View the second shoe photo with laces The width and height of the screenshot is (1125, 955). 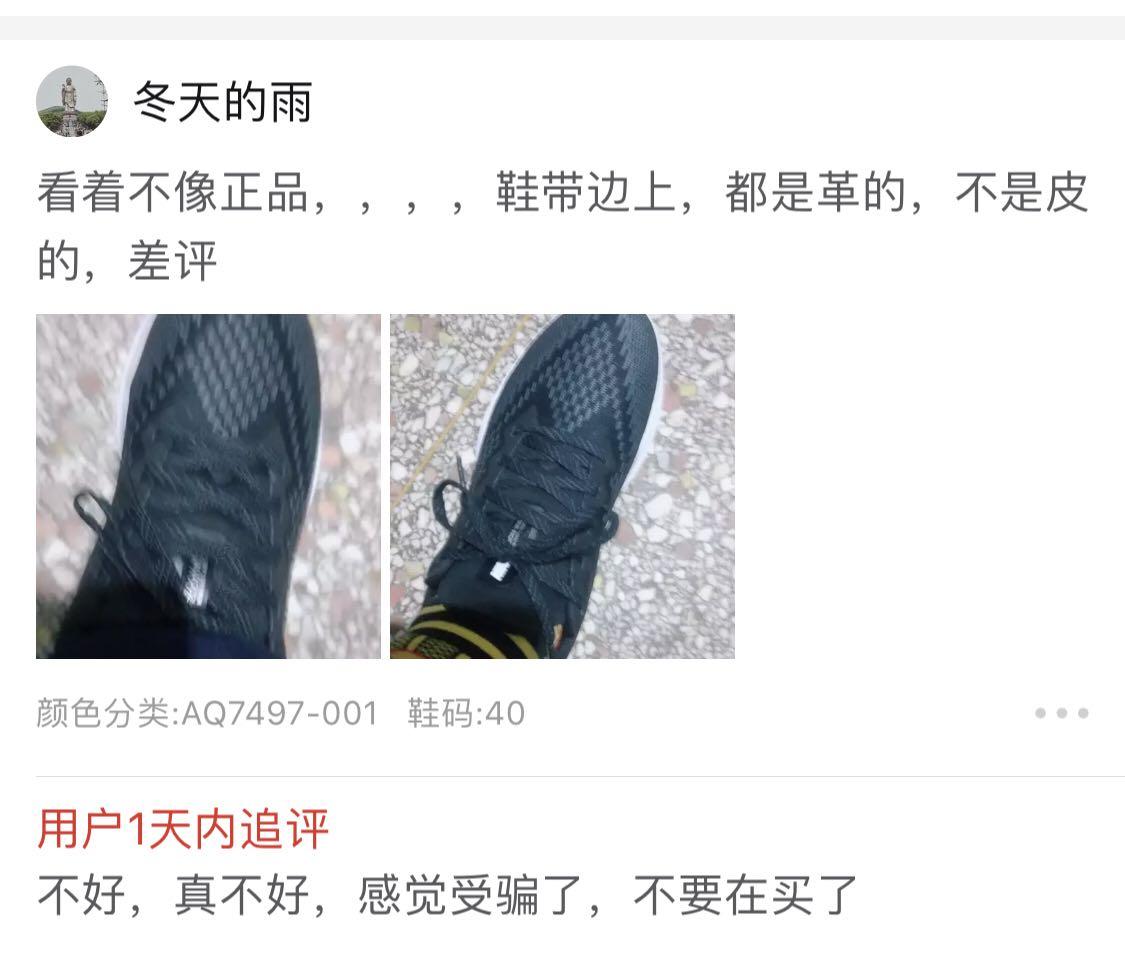coord(562,486)
